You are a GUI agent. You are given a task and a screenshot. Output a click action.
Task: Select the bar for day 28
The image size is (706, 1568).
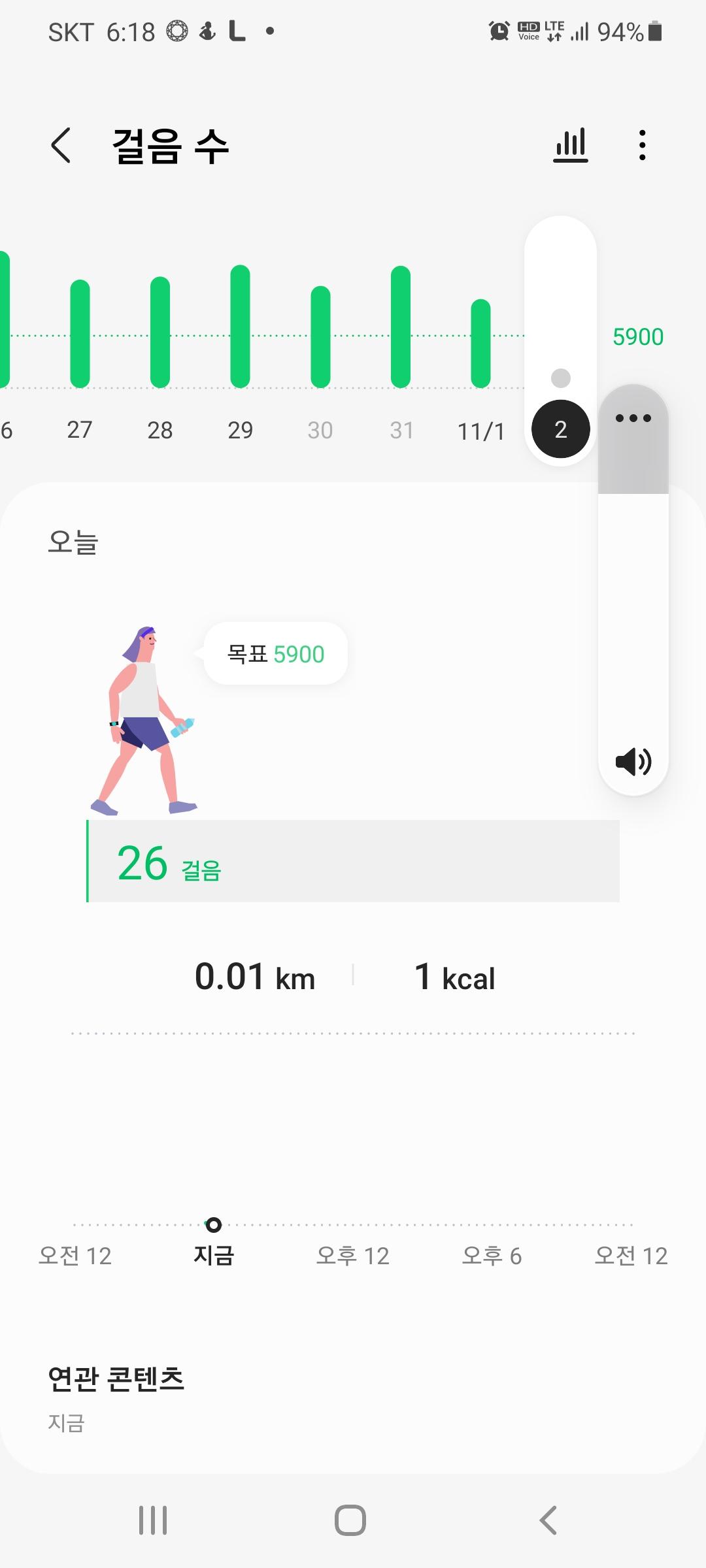[x=160, y=332]
